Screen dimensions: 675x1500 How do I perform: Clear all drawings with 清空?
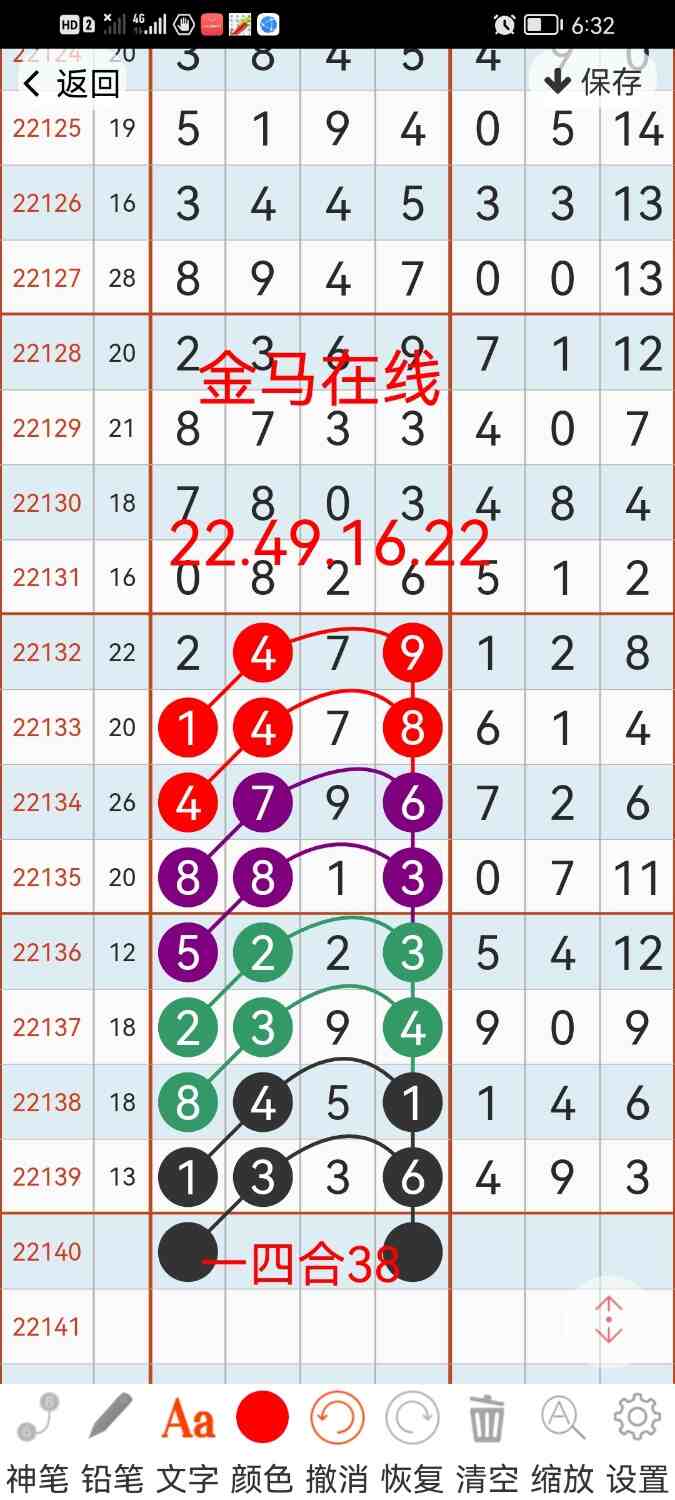pos(487,1440)
